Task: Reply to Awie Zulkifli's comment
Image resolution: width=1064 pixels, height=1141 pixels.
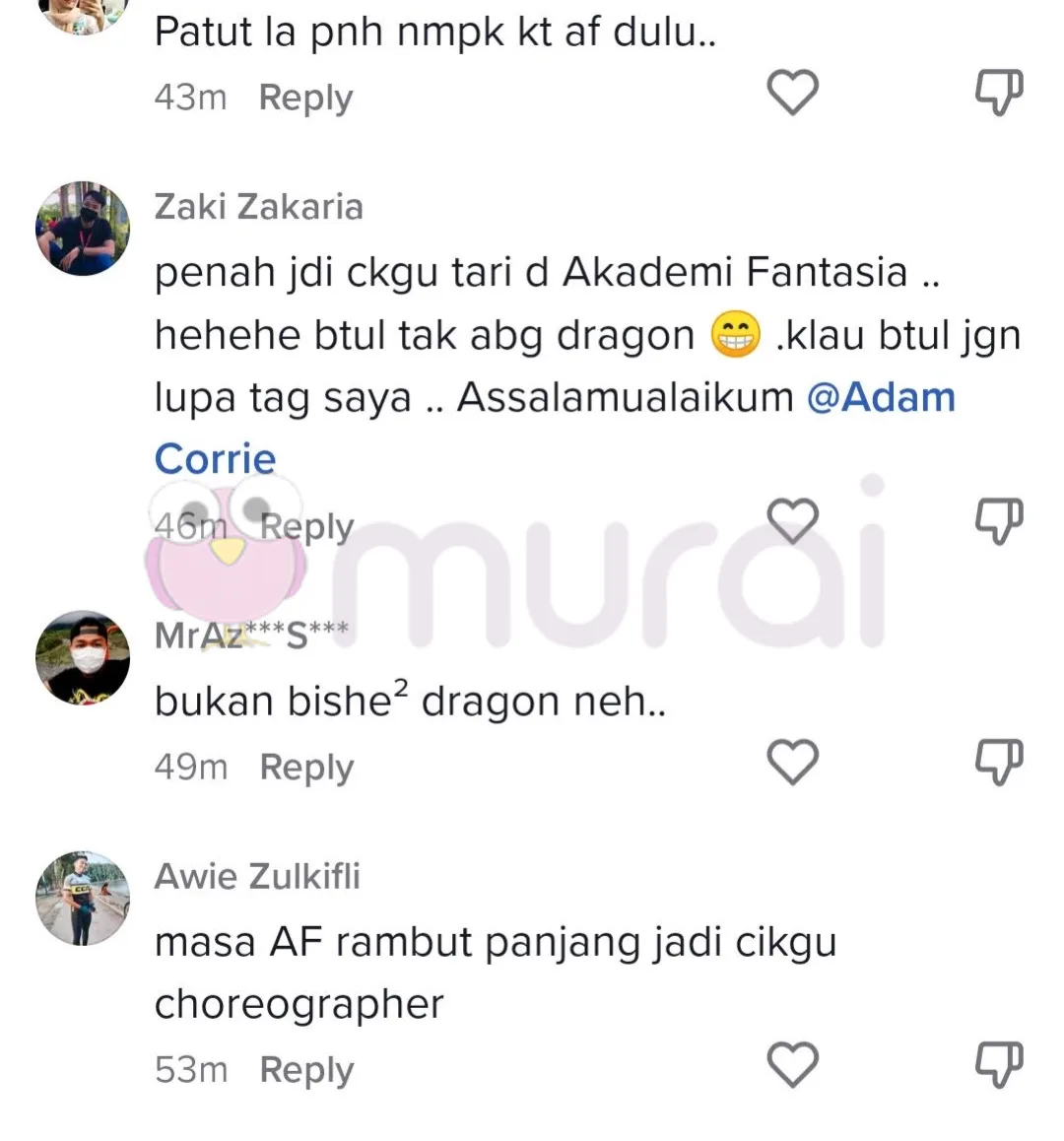Action: pyautogui.click(x=306, y=1070)
